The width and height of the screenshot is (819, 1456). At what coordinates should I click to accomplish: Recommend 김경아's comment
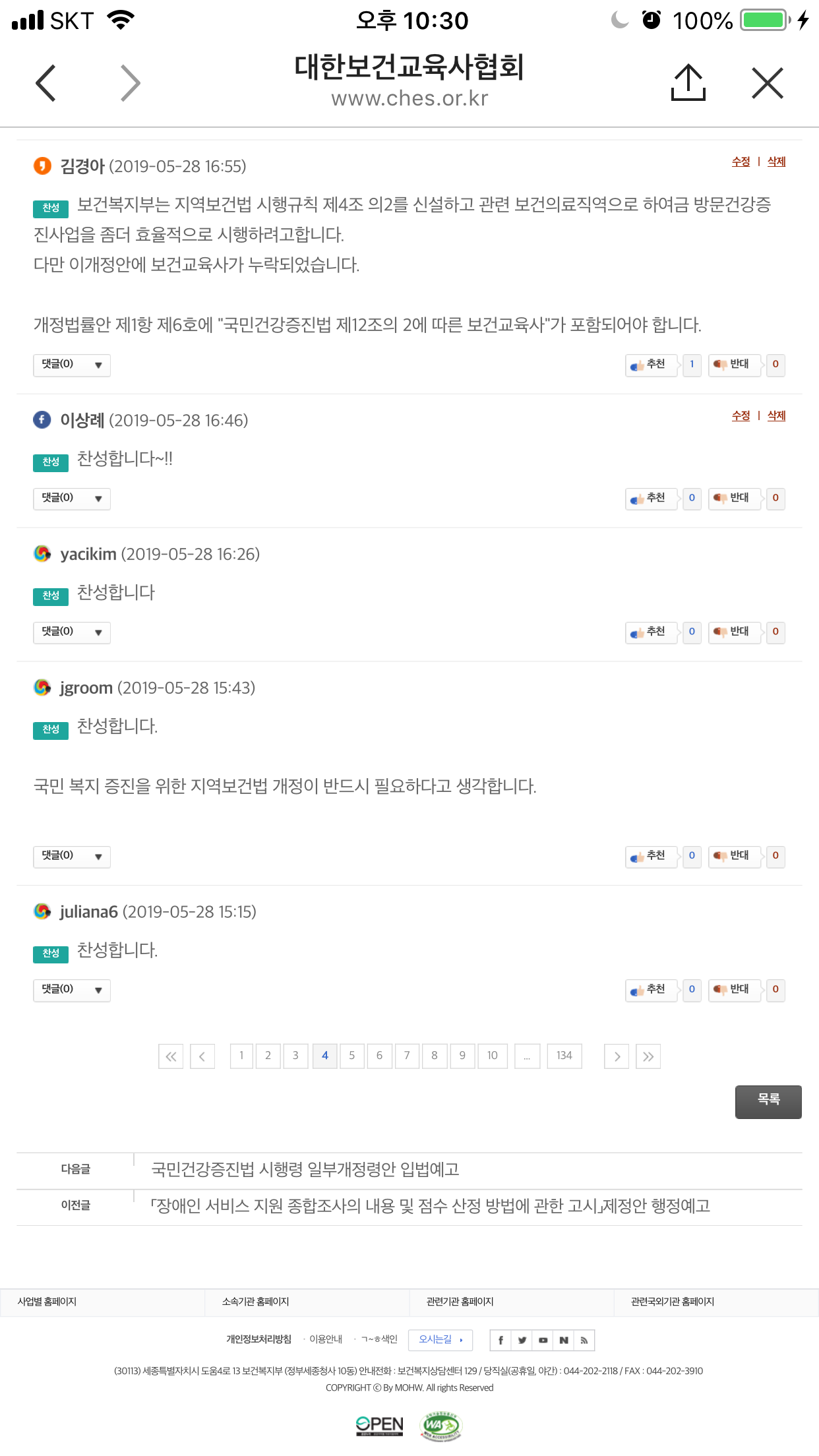coord(651,365)
